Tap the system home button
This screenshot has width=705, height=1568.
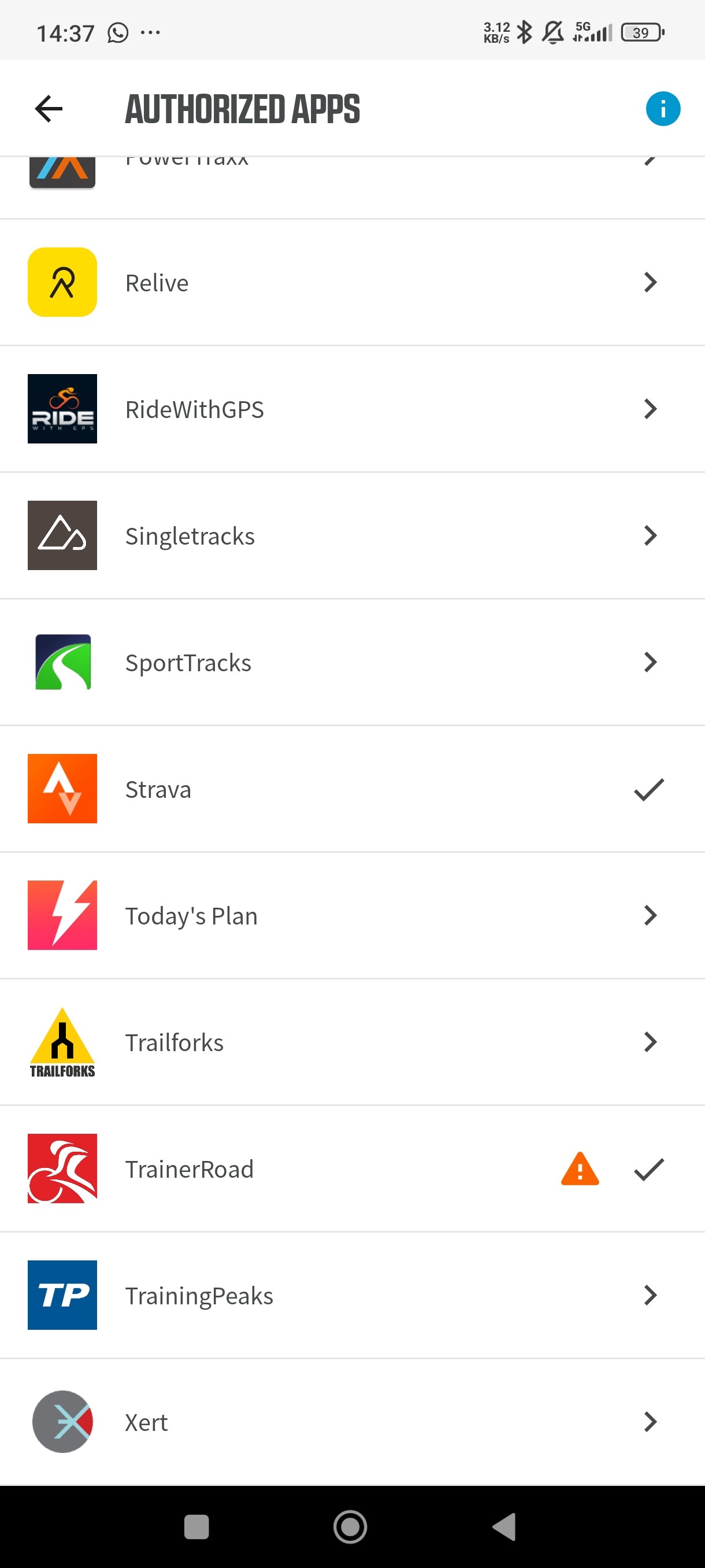(x=350, y=1526)
